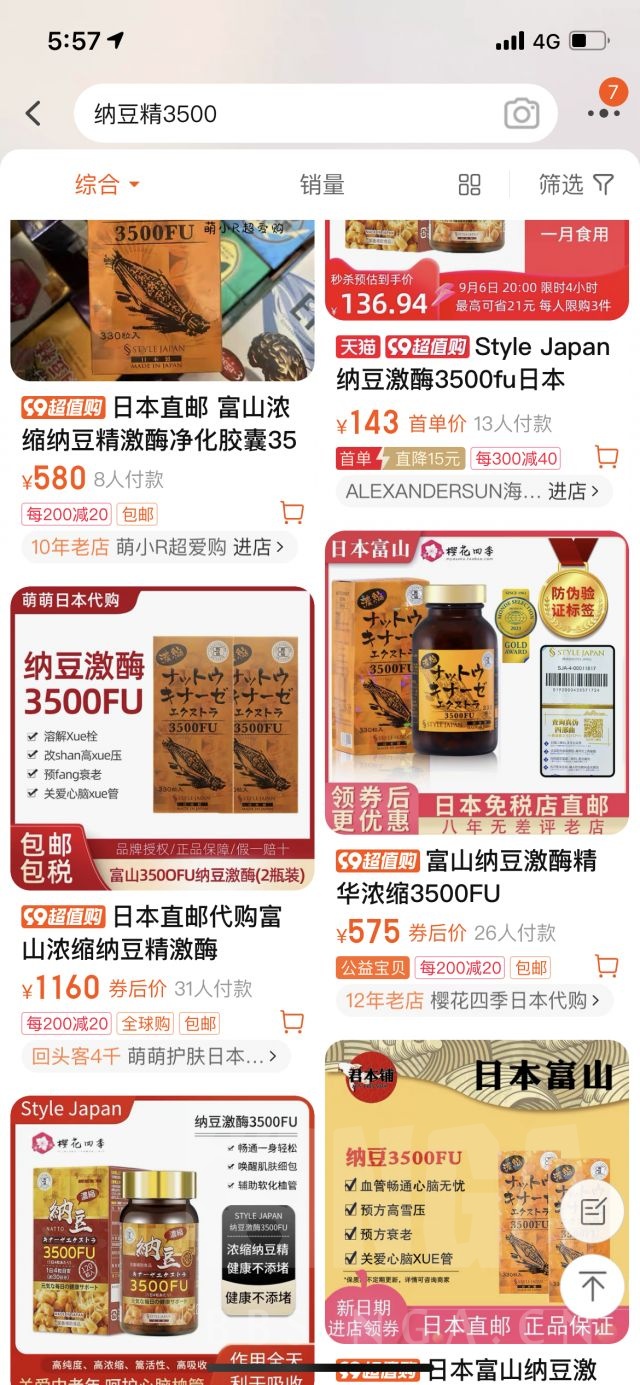The width and height of the screenshot is (640, 1385).
Task: Open the three-dot more menu
Action: pos(604,113)
